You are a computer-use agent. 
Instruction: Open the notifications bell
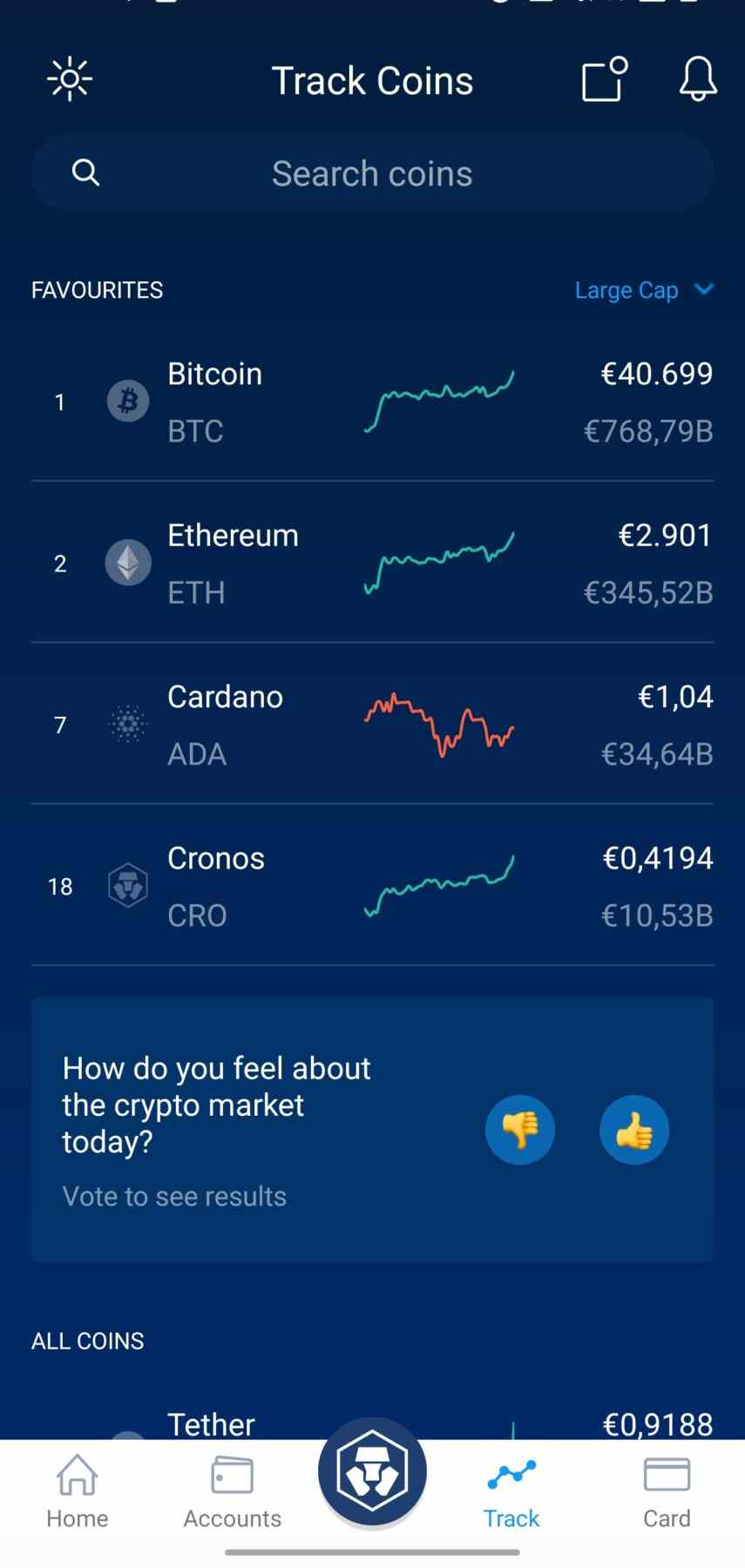(x=698, y=79)
